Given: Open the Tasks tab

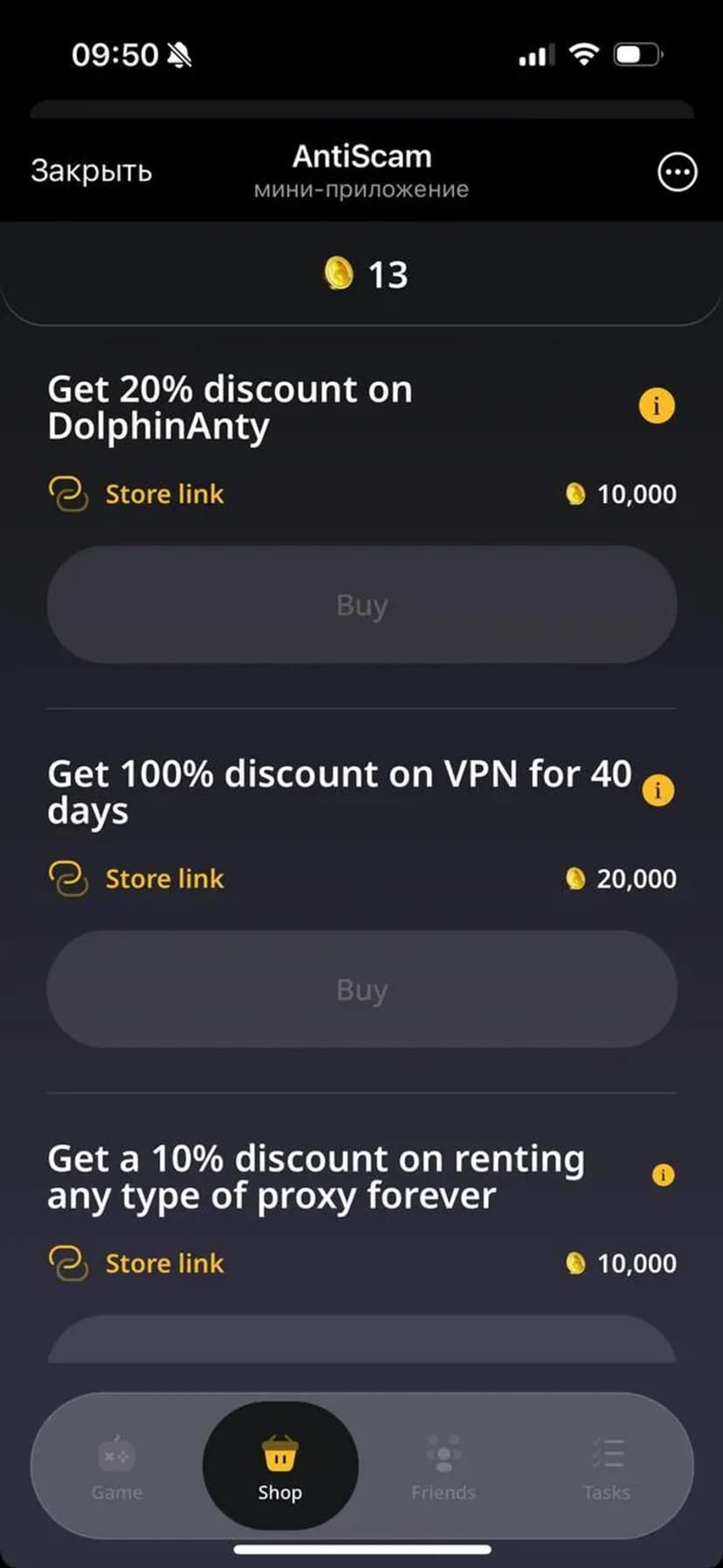Looking at the screenshot, I should click(607, 1467).
